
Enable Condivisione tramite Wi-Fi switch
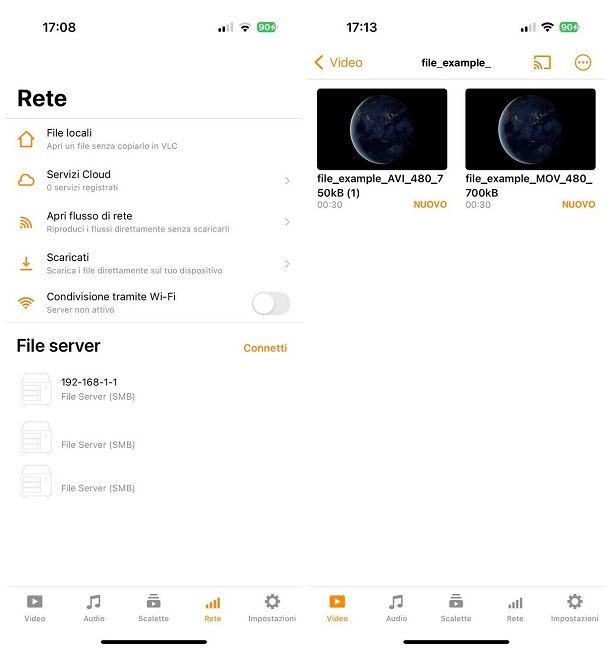270,303
